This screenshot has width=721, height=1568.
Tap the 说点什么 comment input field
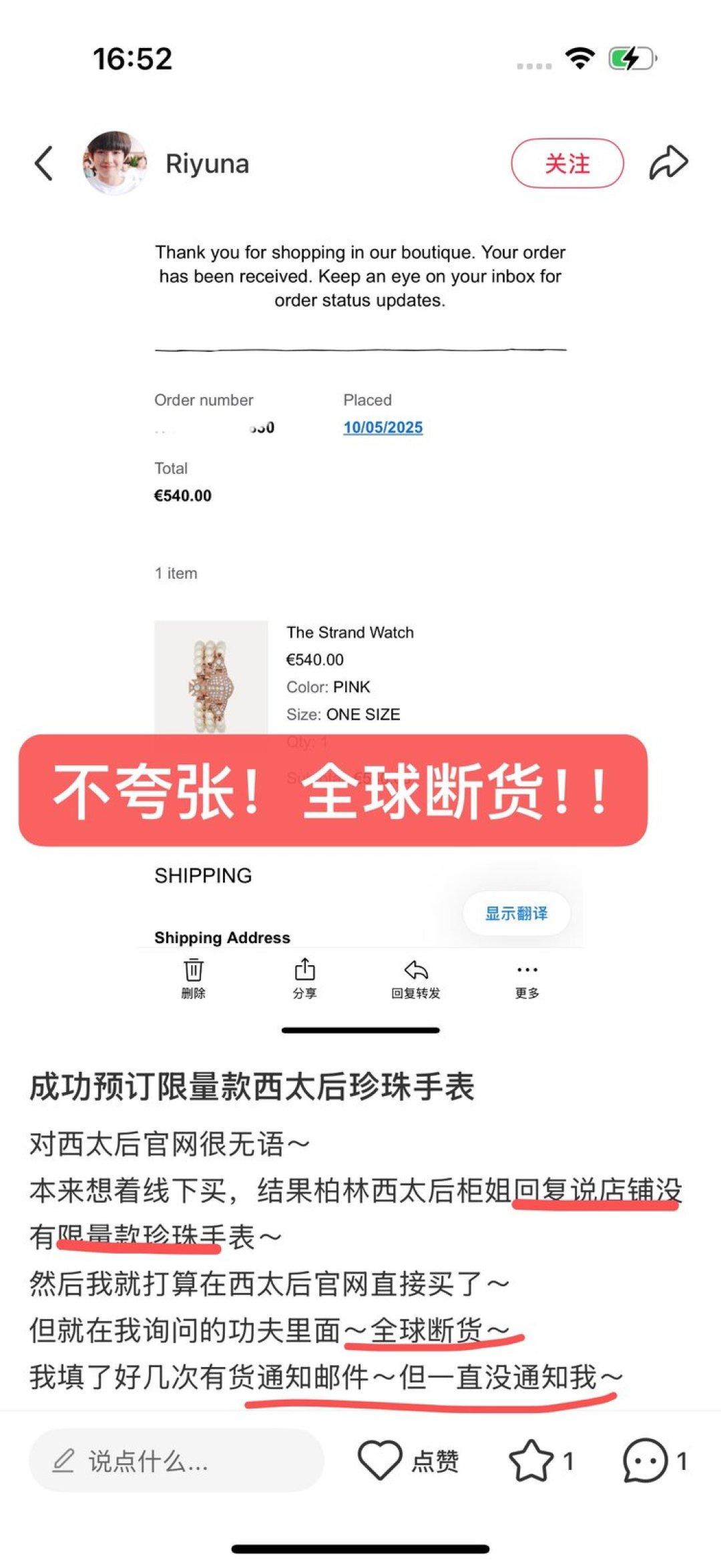click(x=176, y=1461)
